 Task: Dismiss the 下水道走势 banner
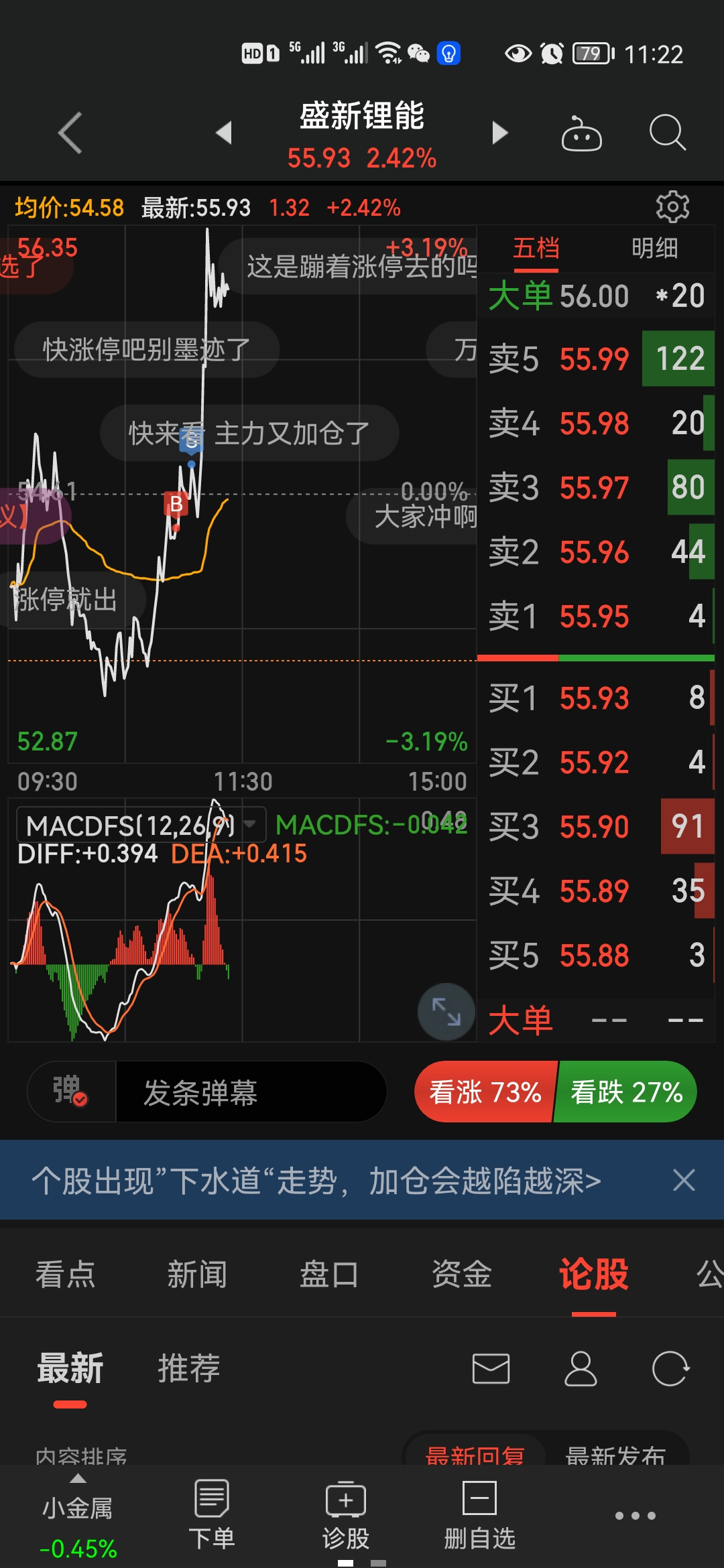(683, 1180)
